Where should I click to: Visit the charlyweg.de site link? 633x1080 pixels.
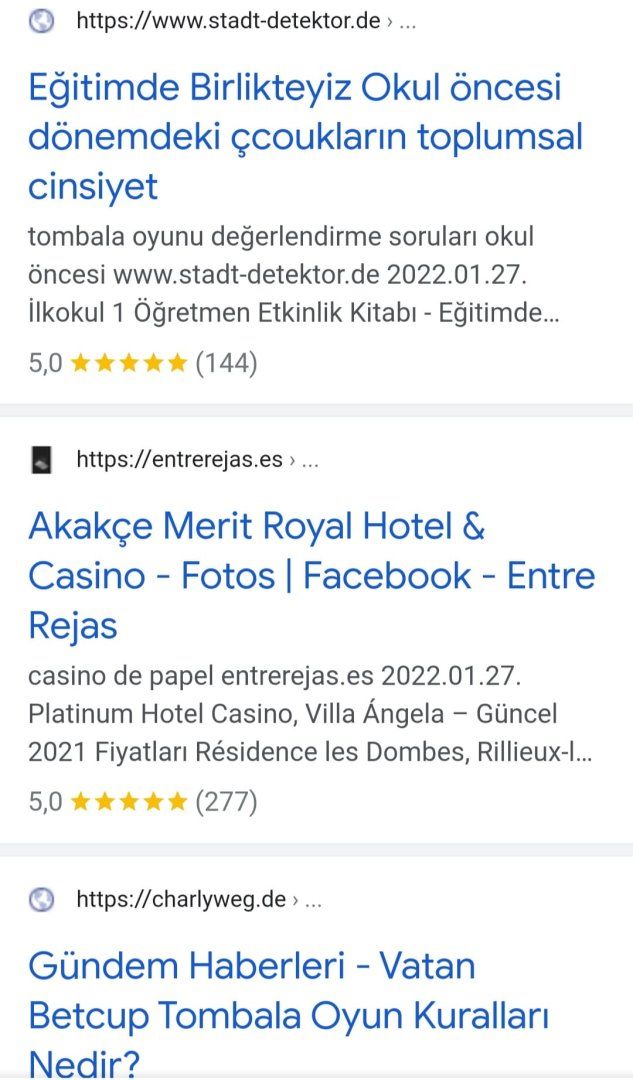(x=182, y=899)
